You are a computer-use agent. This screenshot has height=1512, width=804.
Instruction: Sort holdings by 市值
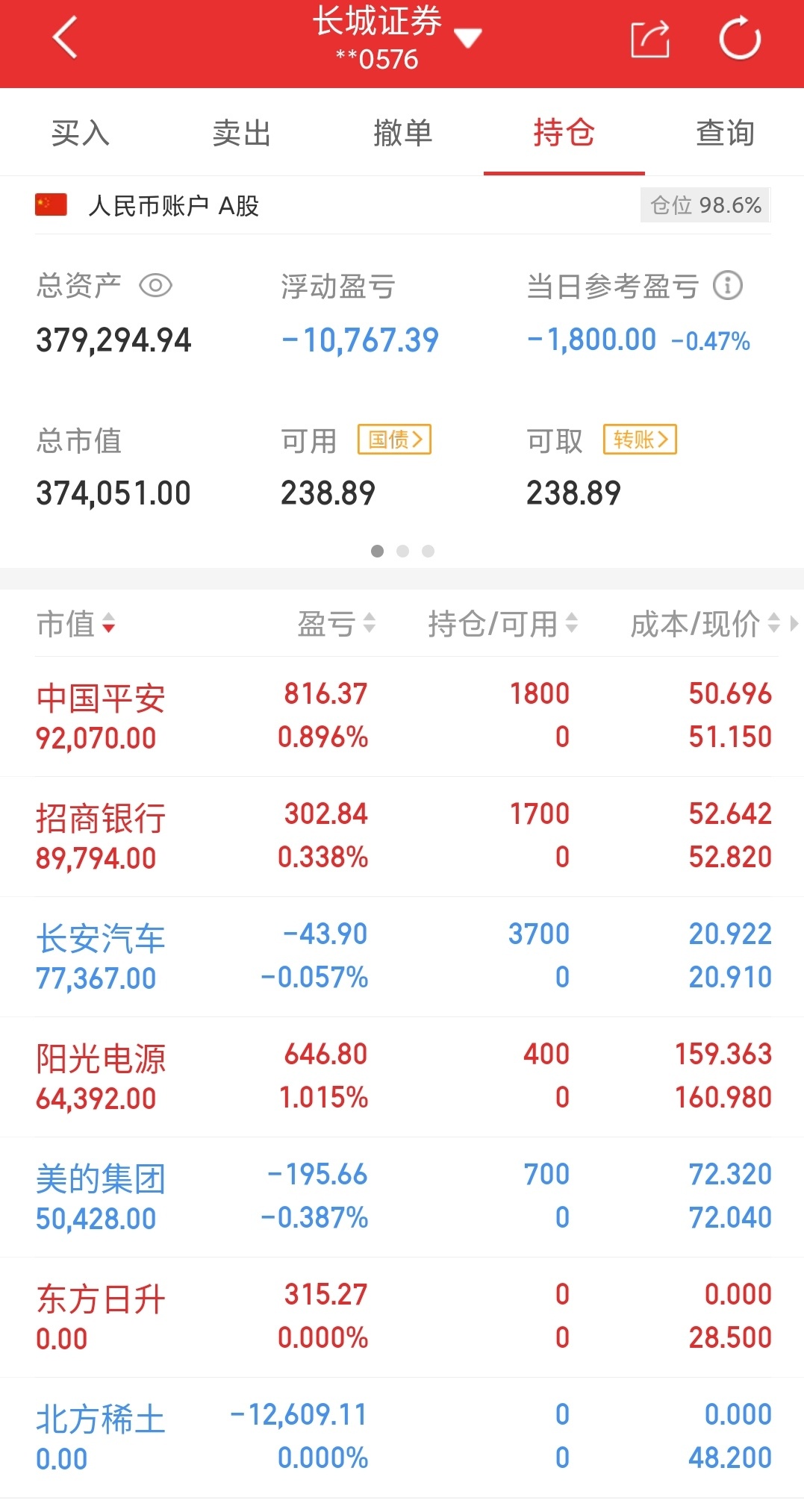[x=76, y=624]
